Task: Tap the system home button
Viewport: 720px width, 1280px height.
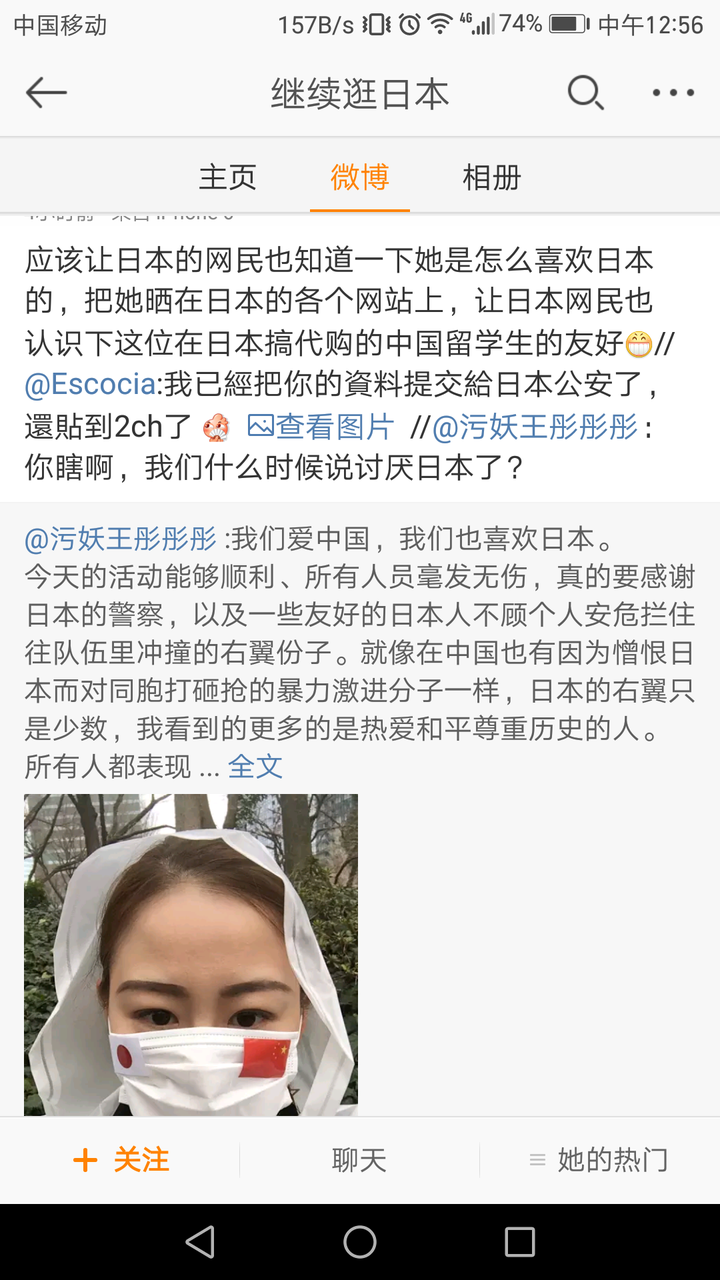Action: point(359,1242)
